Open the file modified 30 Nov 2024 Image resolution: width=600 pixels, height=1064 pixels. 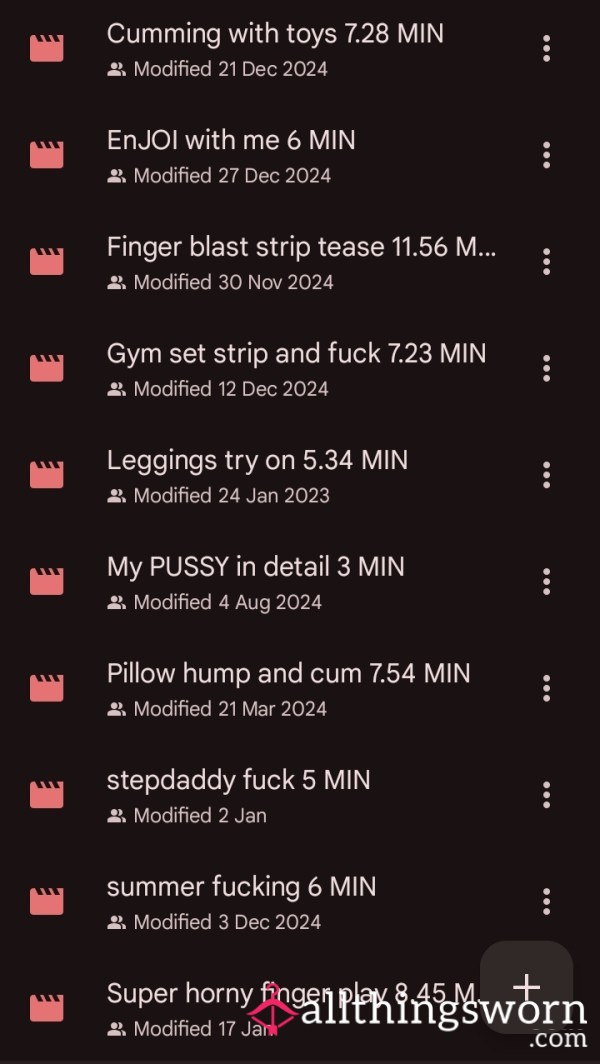300,248
